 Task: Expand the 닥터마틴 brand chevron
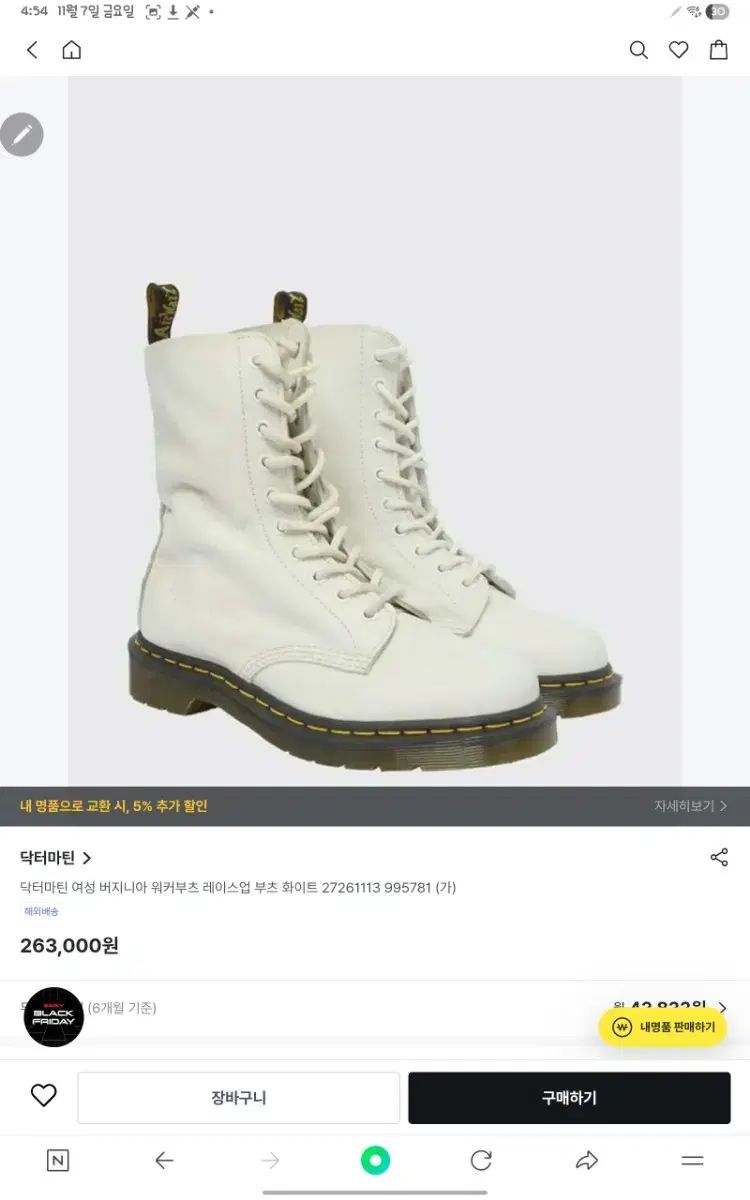[x=88, y=858]
